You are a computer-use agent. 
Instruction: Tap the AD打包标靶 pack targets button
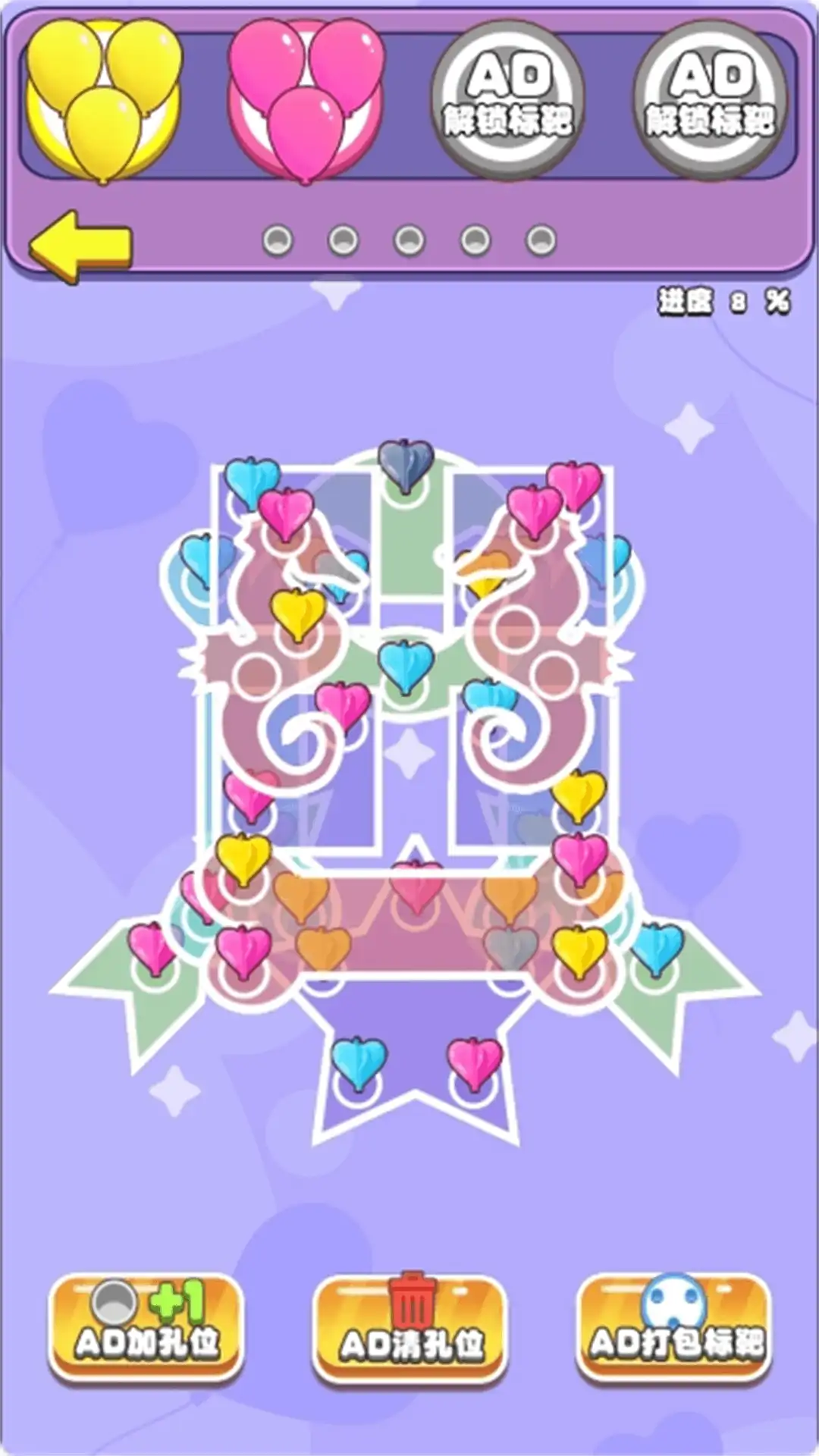click(x=674, y=1328)
